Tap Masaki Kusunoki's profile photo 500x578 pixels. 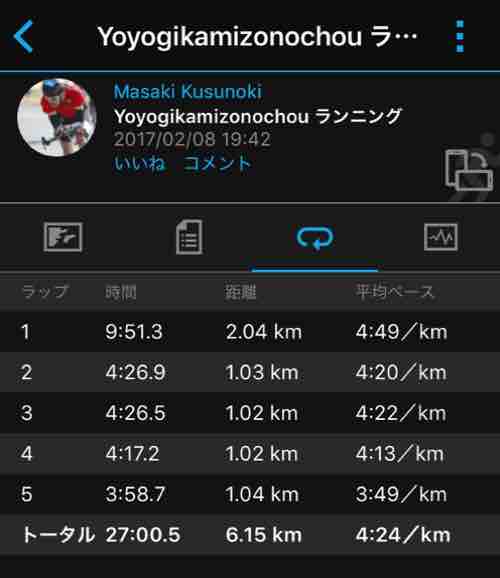click(x=56, y=117)
